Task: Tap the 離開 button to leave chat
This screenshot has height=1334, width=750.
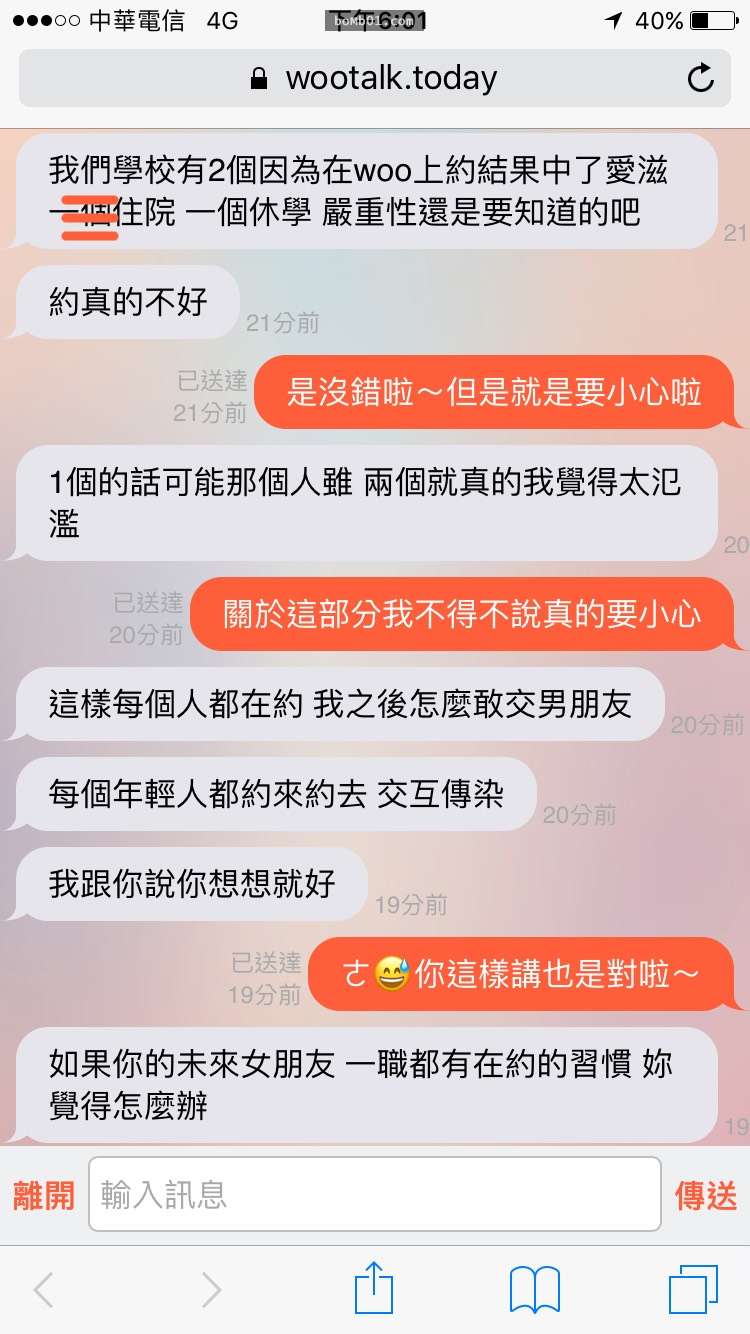Action: coord(43,1195)
